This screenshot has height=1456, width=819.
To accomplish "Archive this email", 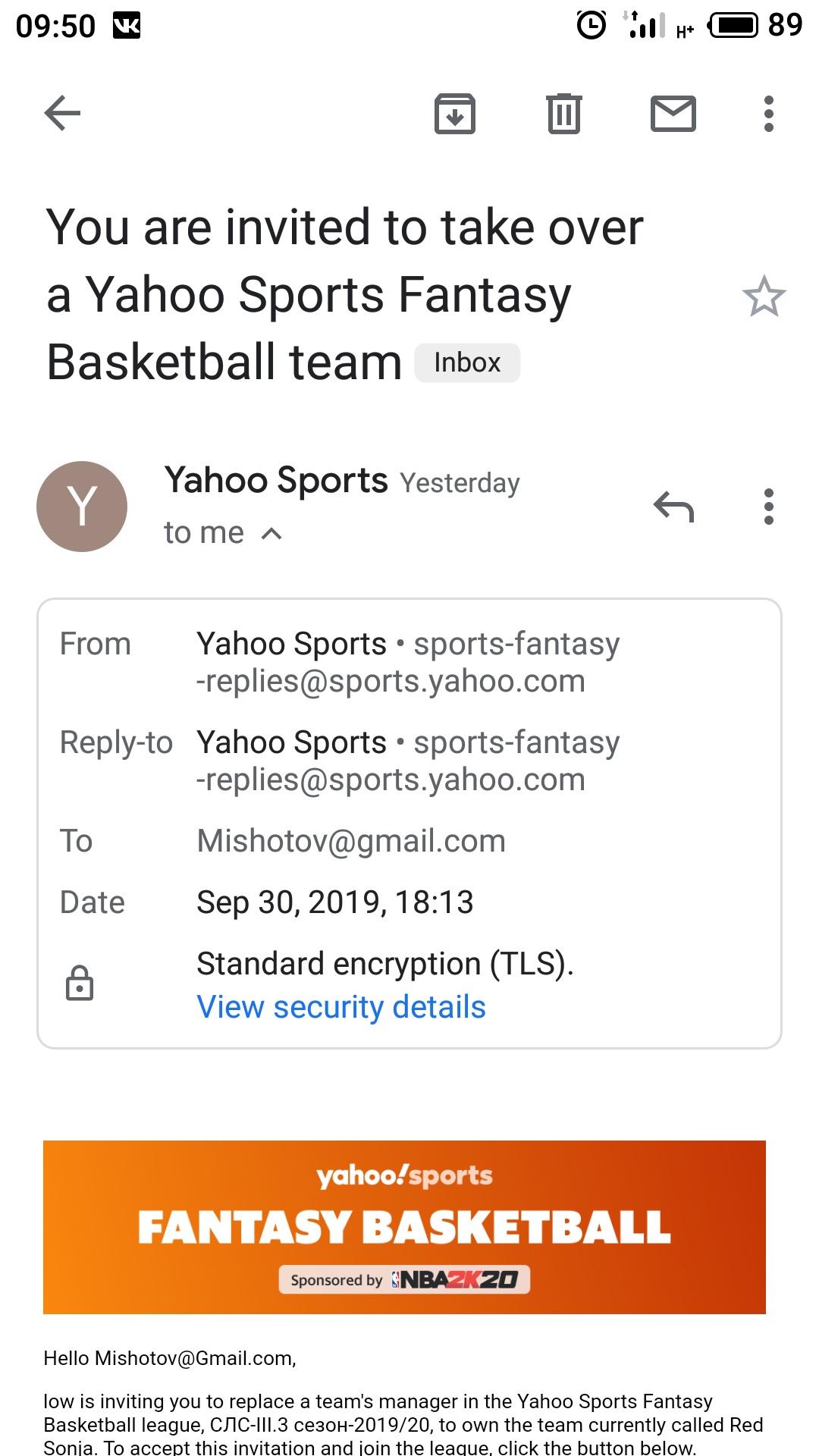I will click(455, 114).
